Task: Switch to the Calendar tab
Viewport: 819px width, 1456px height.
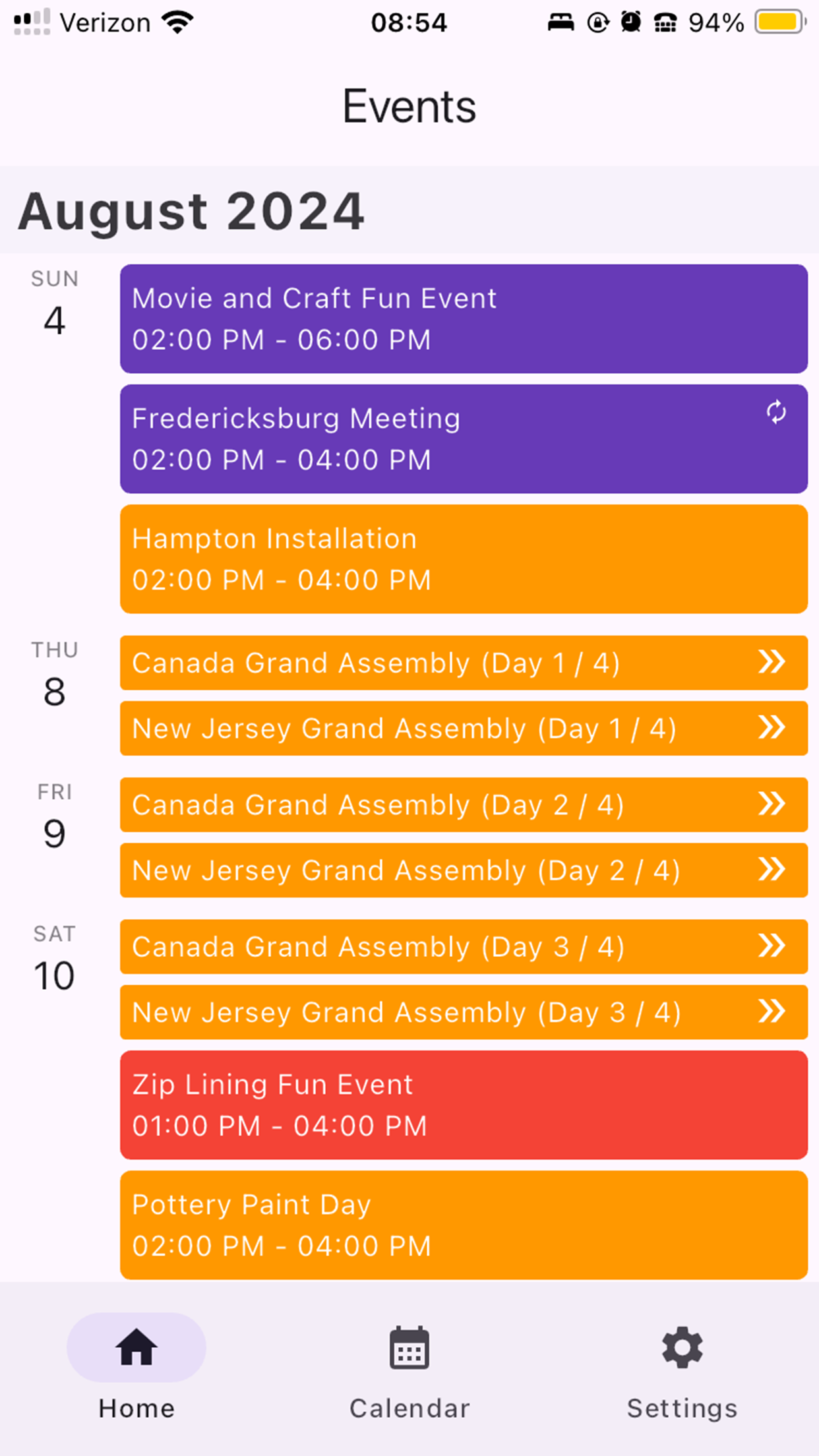Action: click(409, 1373)
